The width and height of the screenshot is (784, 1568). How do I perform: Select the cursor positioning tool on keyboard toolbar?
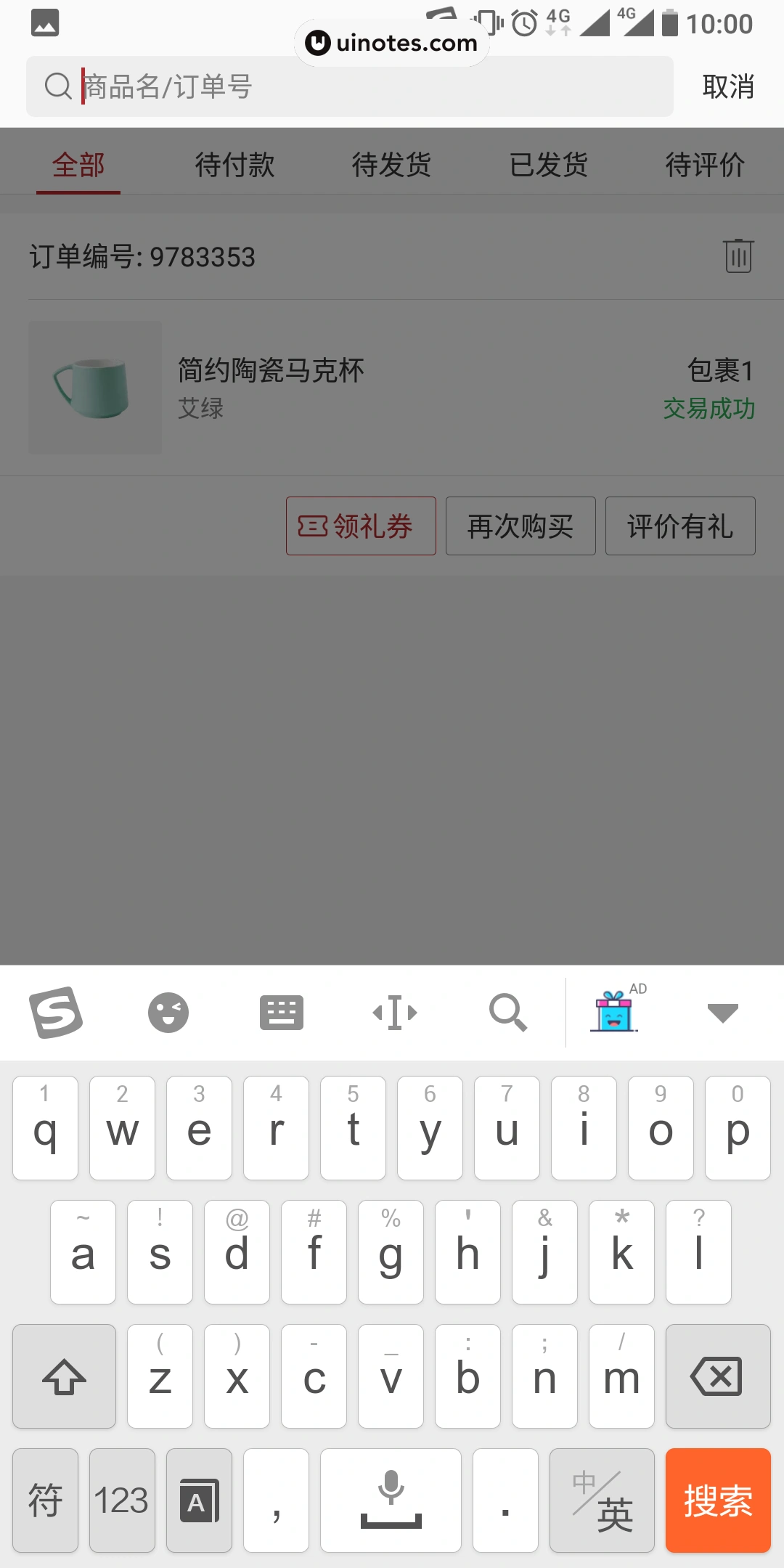(x=393, y=1012)
